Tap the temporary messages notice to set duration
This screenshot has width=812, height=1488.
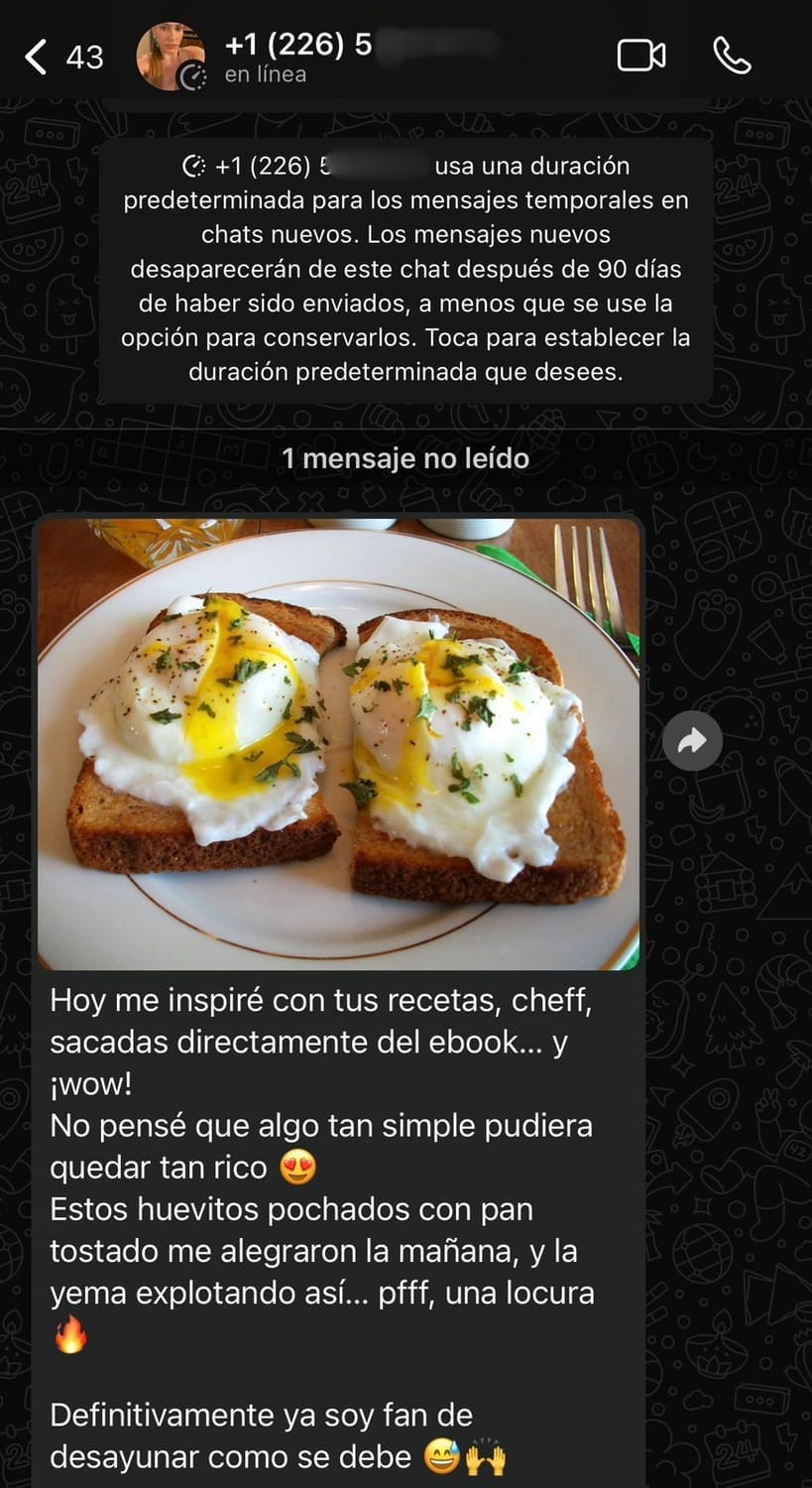coord(406,269)
